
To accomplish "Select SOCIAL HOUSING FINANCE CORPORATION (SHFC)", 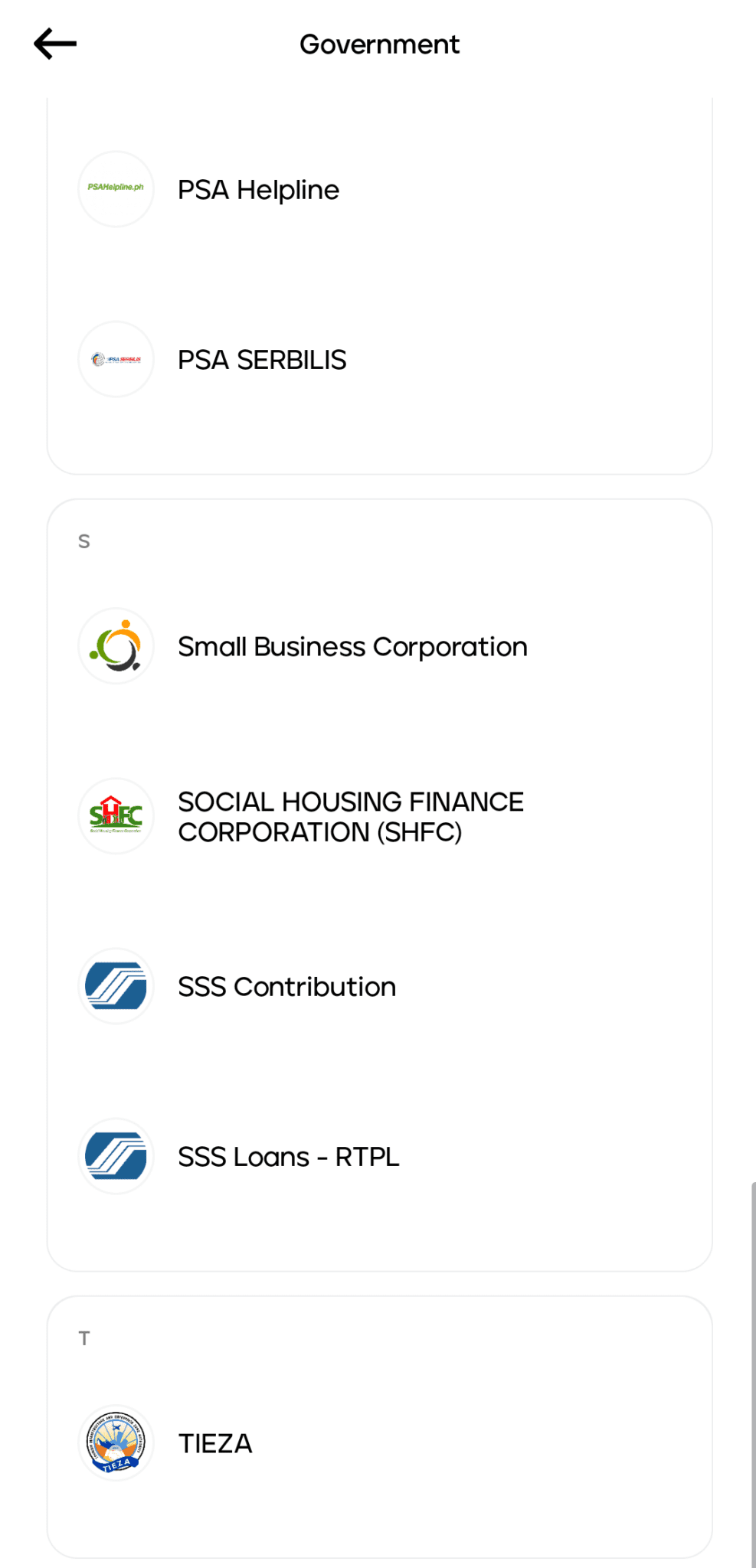I will [350, 815].
